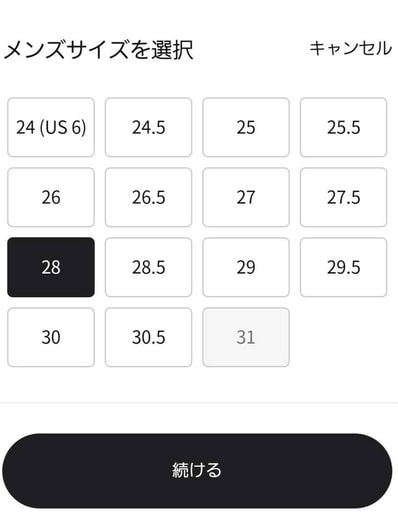The height and width of the screenshot is (530, 398).
Task: Choose size 27.5
Action: coord(344,197)
